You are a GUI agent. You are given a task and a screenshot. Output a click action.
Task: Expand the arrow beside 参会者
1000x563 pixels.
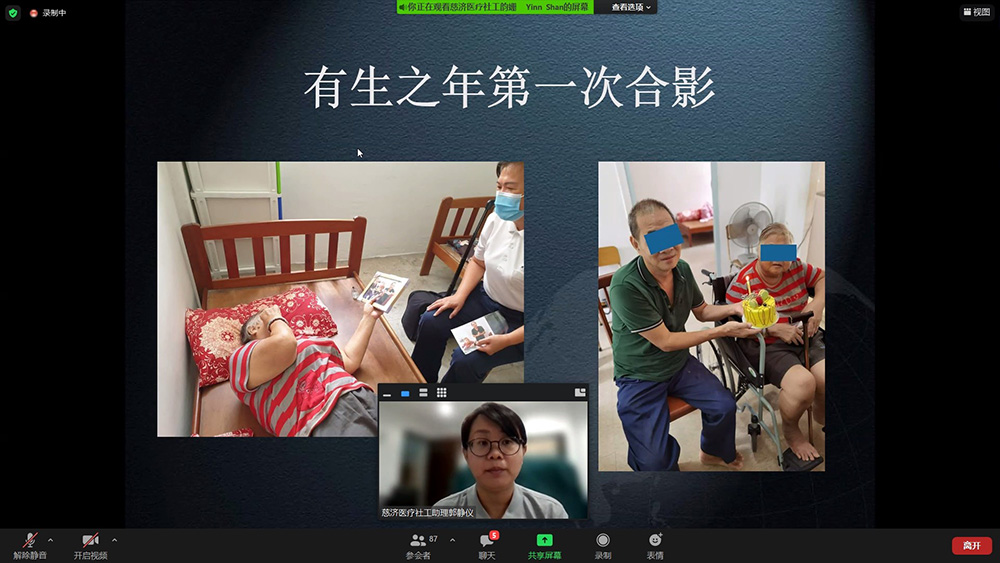452,540
